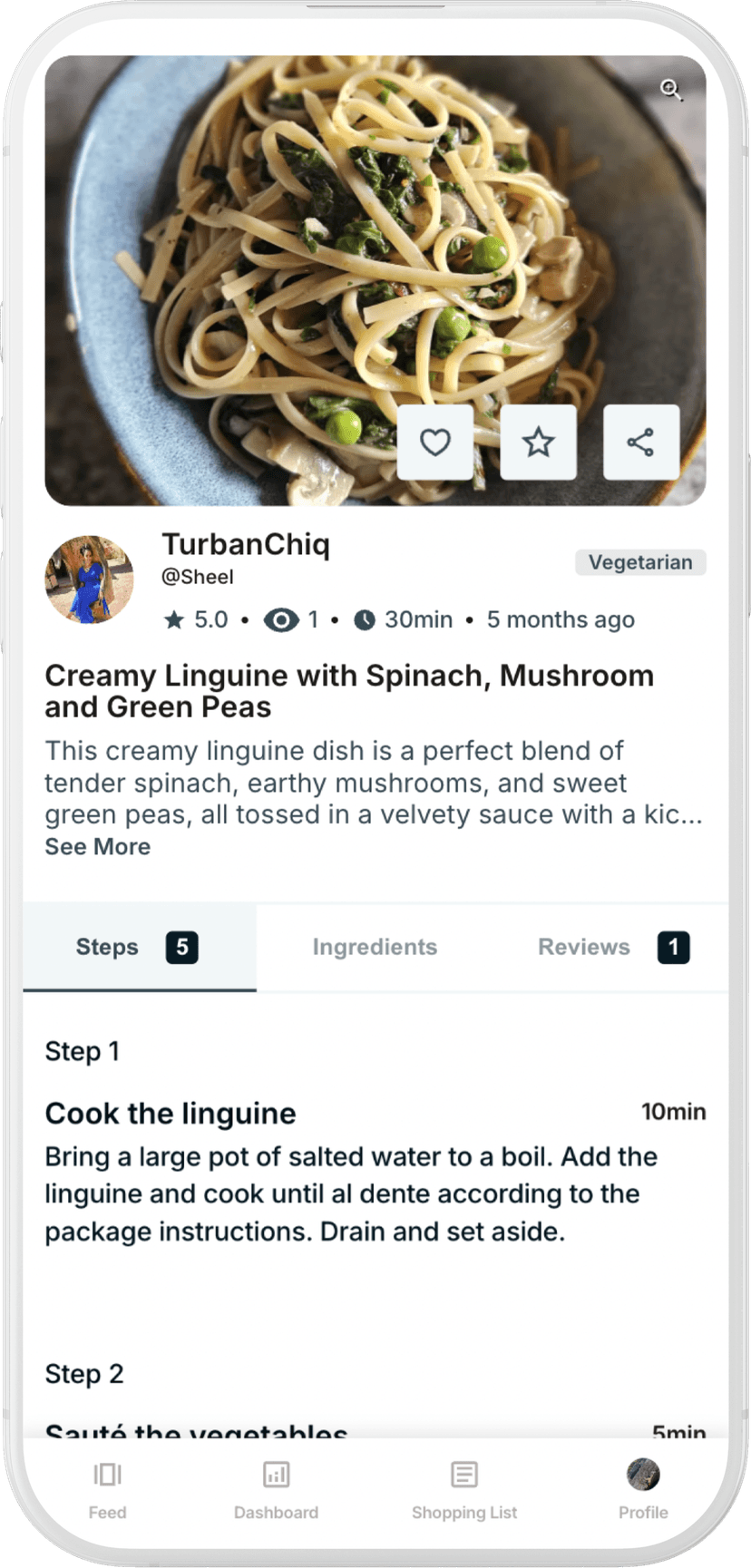Viewport: 751px width, 1568px height.
Task: Expand the description with See More
Action: [x=98, y=846]
